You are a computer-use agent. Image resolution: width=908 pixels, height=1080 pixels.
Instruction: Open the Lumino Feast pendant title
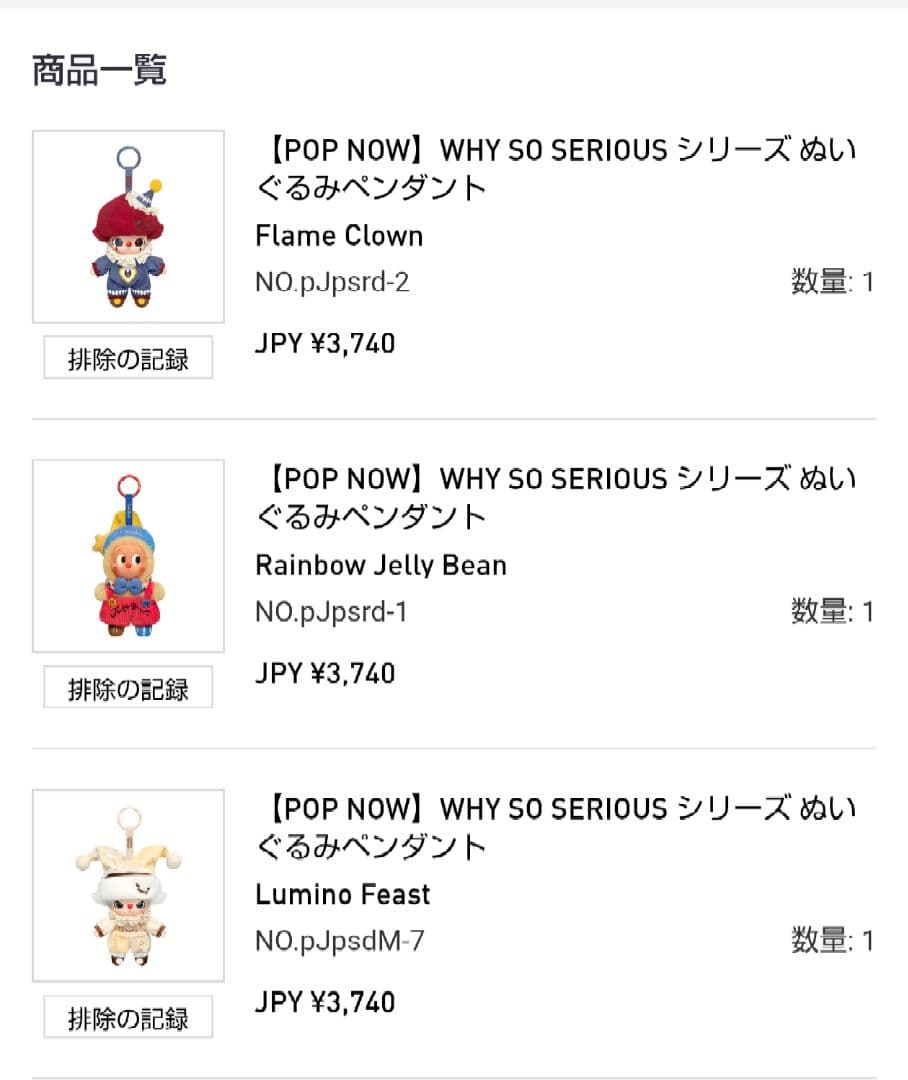coord(557,828)
